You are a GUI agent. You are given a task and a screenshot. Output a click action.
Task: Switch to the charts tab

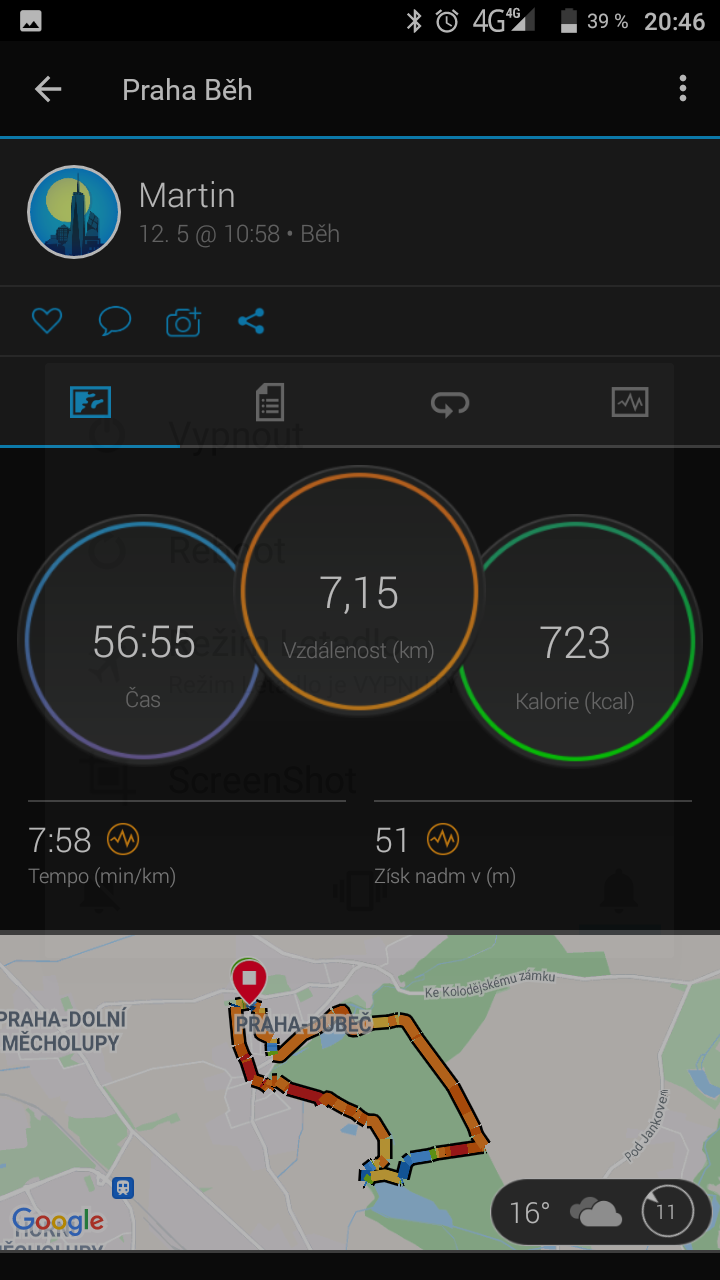pos(630,402)
